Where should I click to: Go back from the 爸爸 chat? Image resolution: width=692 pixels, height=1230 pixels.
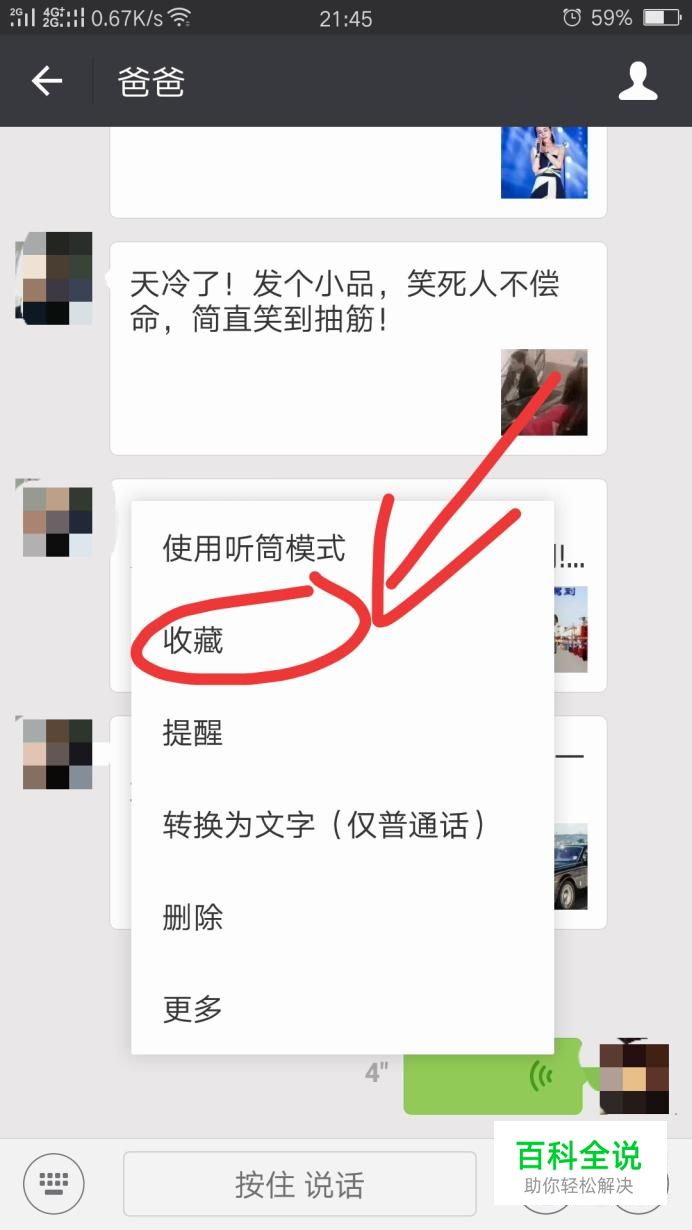point(47,81)
